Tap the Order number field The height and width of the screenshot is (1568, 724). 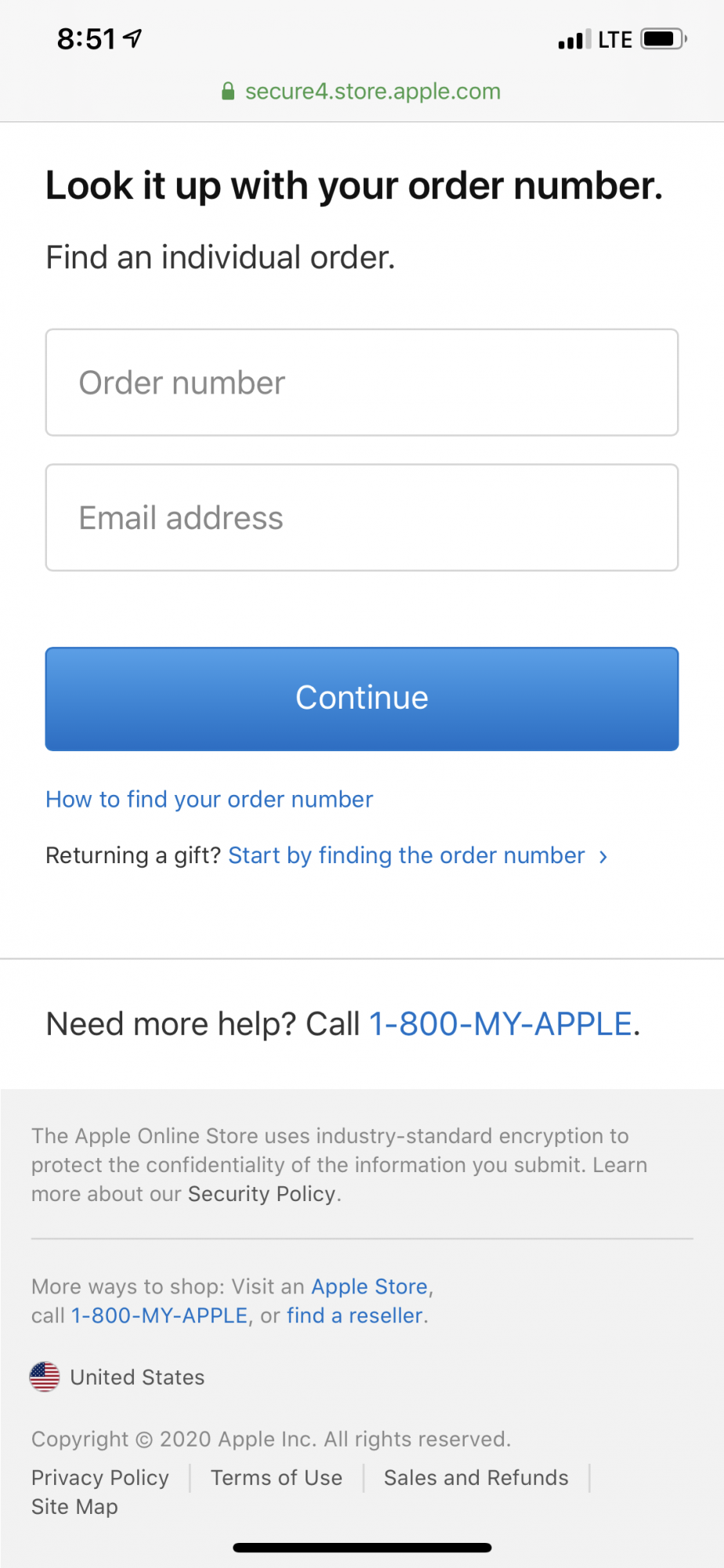(362, 383)
